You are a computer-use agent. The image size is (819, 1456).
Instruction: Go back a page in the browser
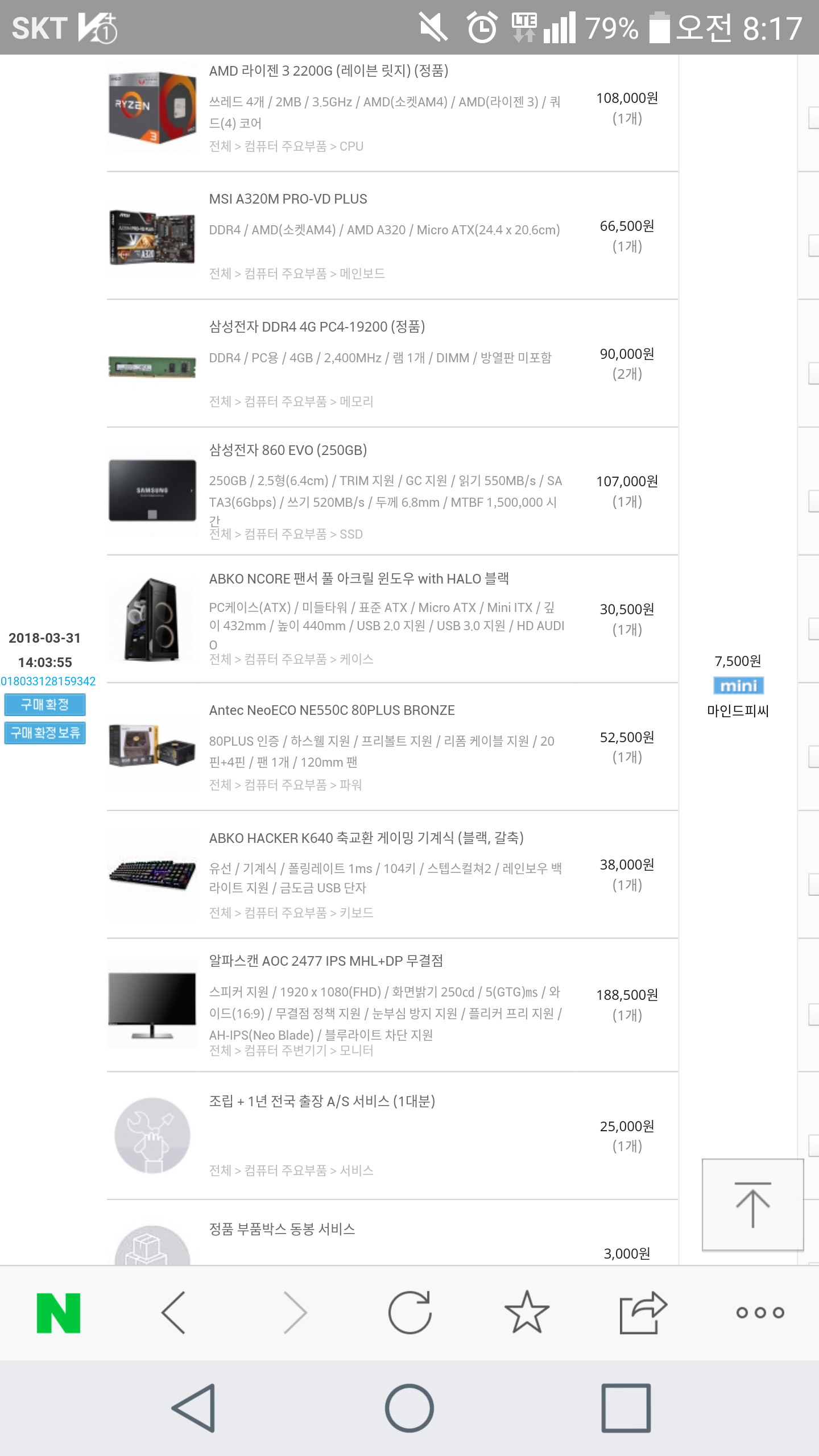(173, 1313)
